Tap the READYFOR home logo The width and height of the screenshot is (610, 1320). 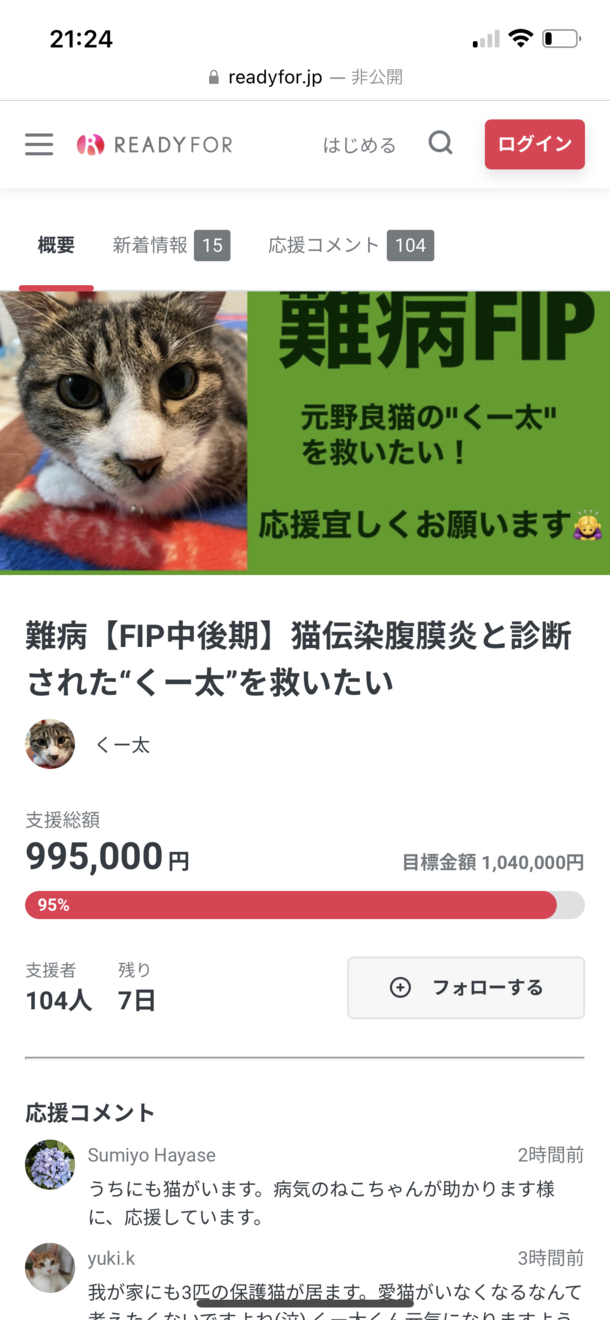[155, 145]
